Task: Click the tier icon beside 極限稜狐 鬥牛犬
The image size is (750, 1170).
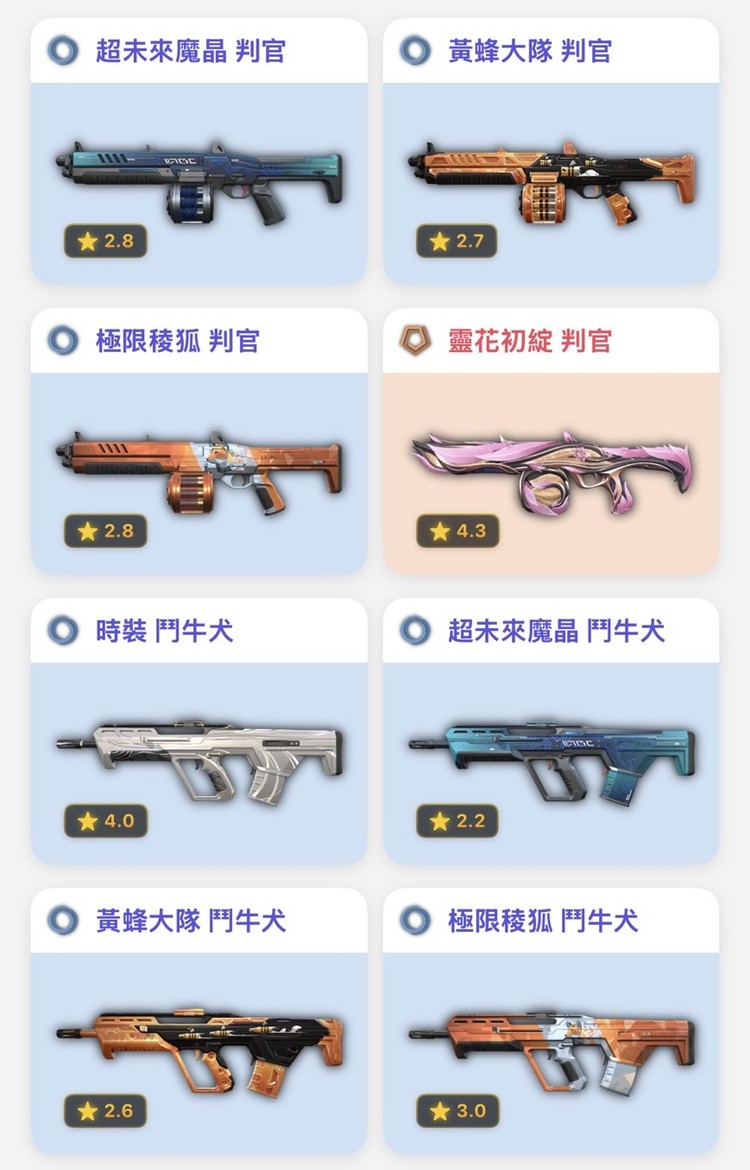Action: pyautogui.click(x=414, y=920)
